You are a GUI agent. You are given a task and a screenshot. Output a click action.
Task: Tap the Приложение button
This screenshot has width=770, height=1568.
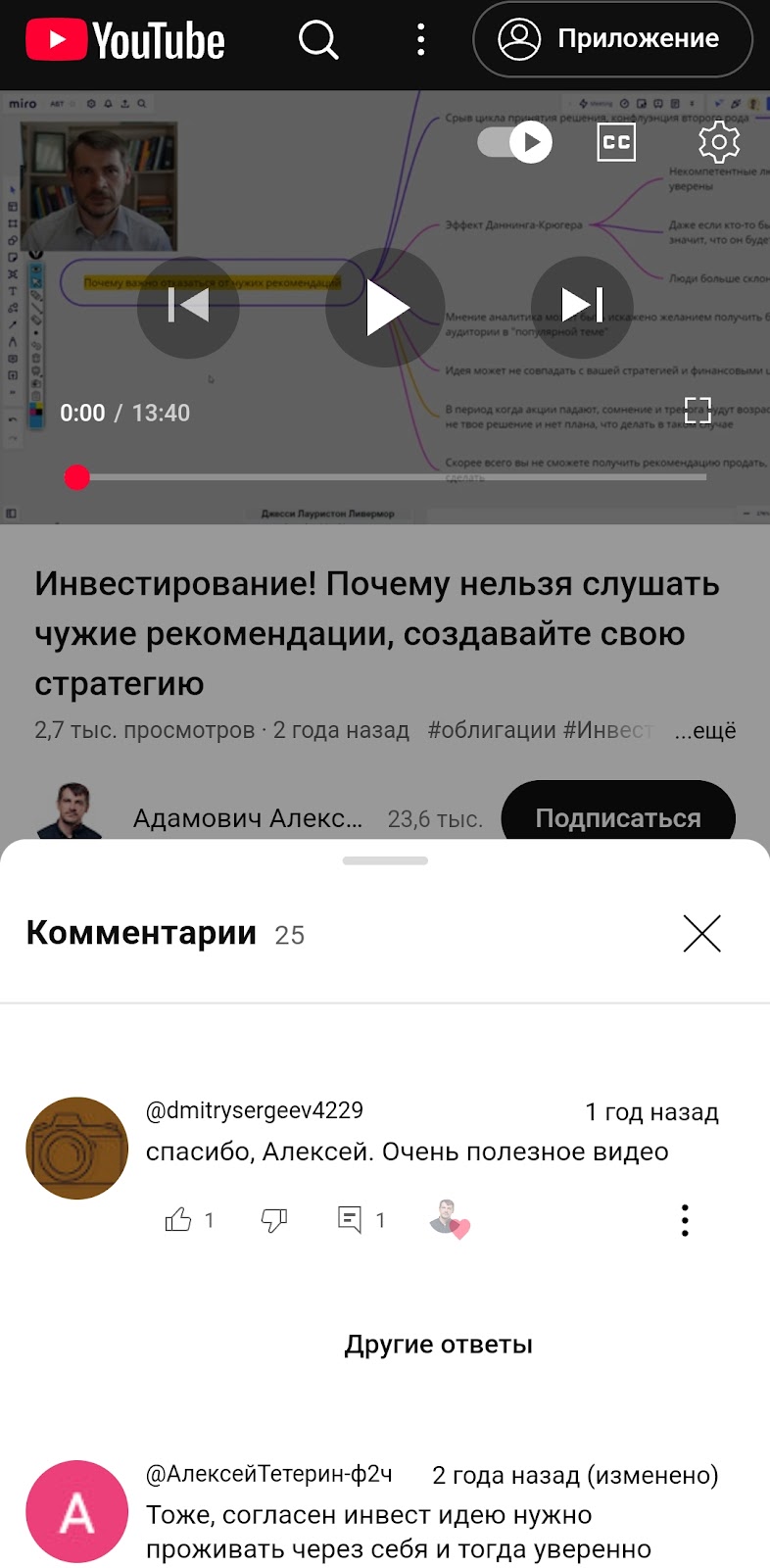point(612,39)
